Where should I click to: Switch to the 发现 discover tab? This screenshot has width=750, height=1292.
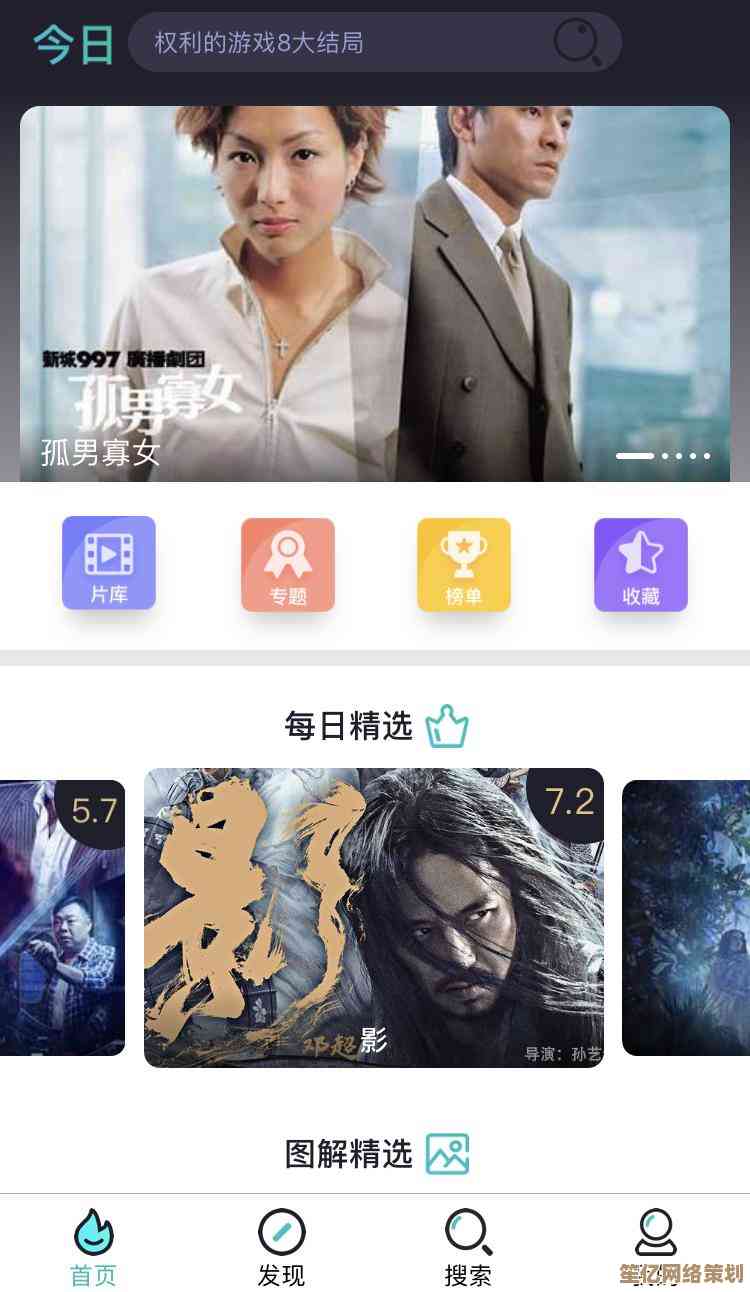pyautogui.click(x=281, y=1247)
